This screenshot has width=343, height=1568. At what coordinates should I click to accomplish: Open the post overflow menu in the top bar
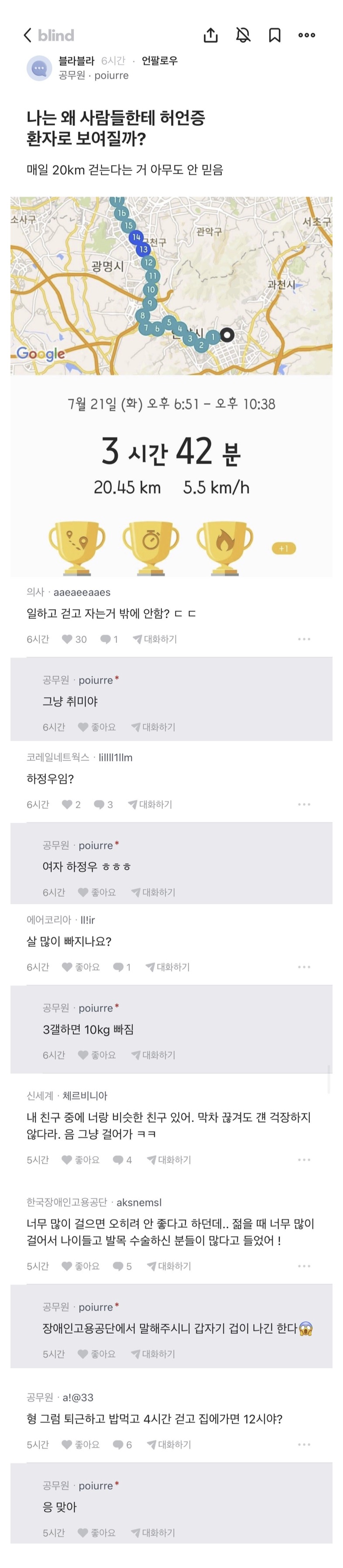[x=306, y=35]
